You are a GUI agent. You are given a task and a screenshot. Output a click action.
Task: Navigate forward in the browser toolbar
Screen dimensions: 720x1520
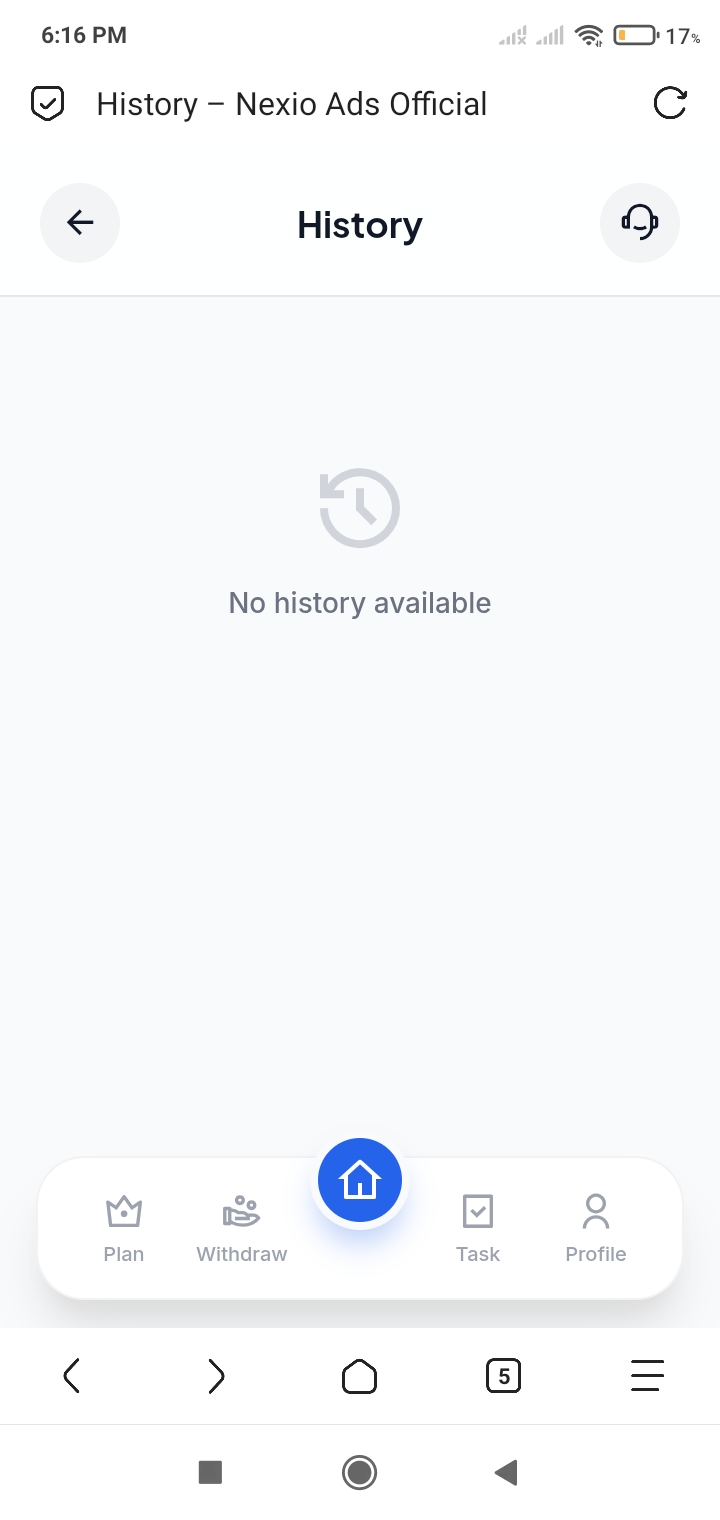point(216,1377)
